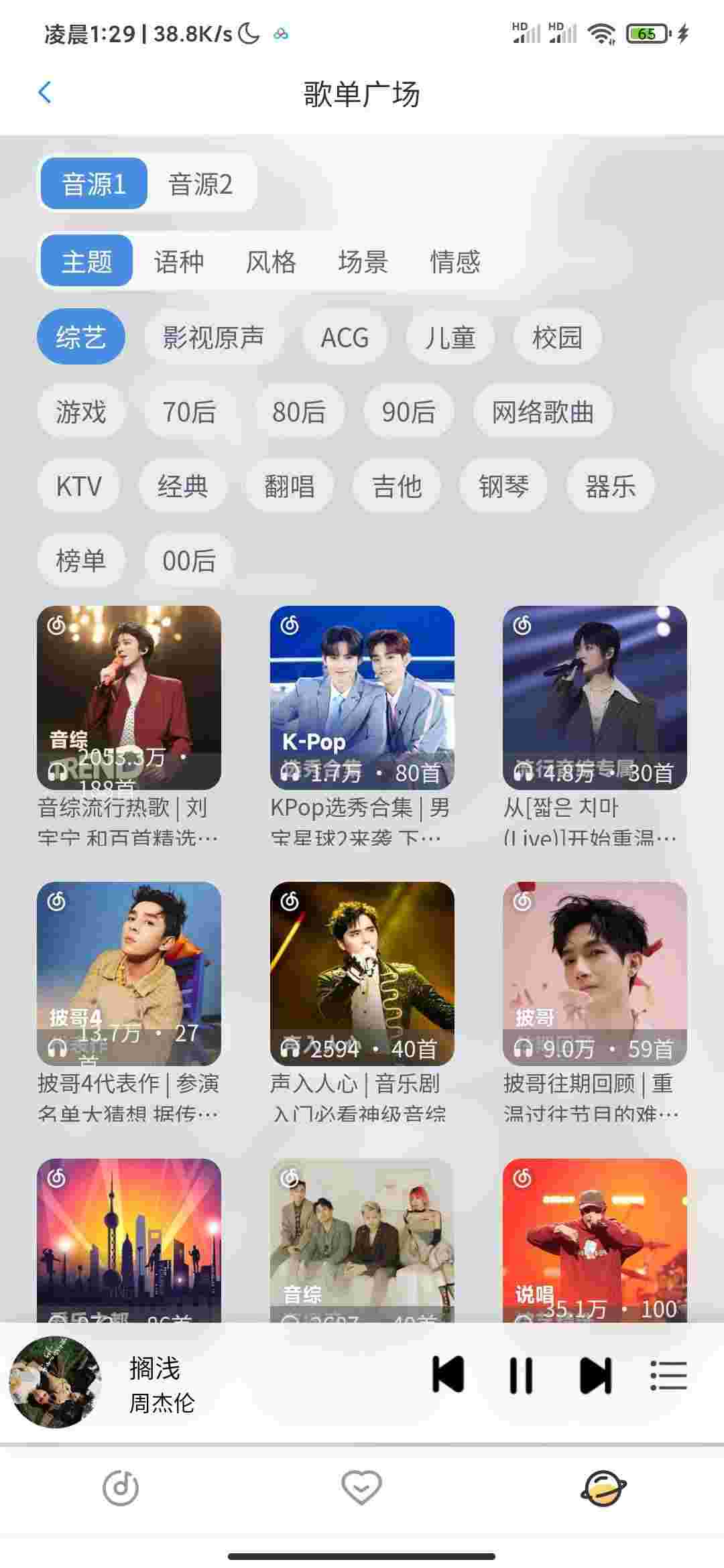Select the 榜单 filter
Viewport: 724px width, 1568px height.
[x=80, y=560]
